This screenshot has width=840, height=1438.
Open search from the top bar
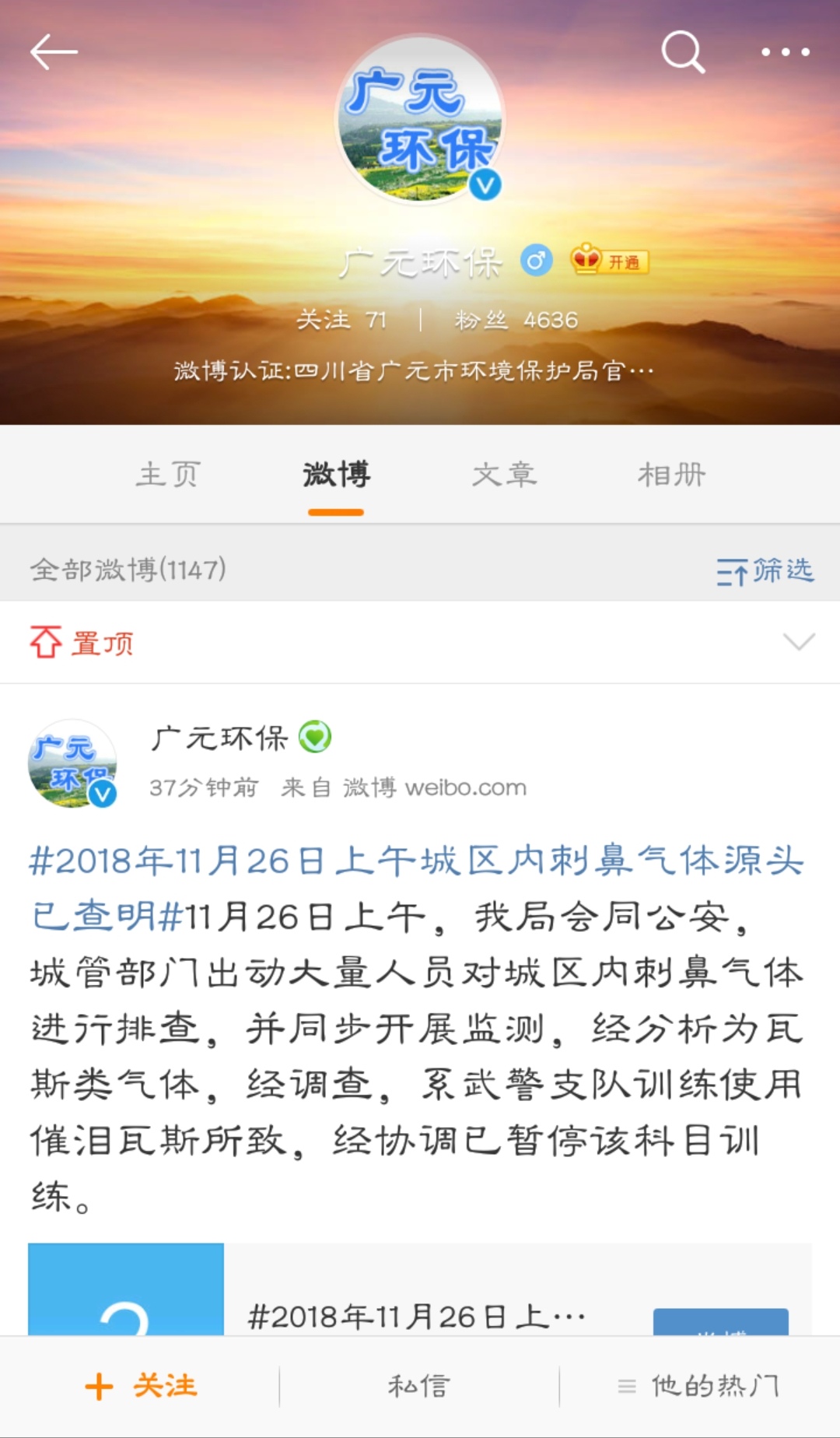[682, 52]
